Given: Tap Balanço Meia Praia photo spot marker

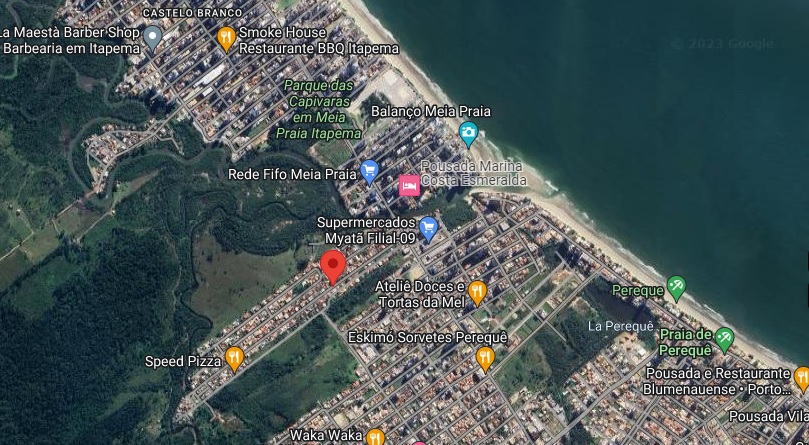Looking at the screenshot, I should 468,132.
